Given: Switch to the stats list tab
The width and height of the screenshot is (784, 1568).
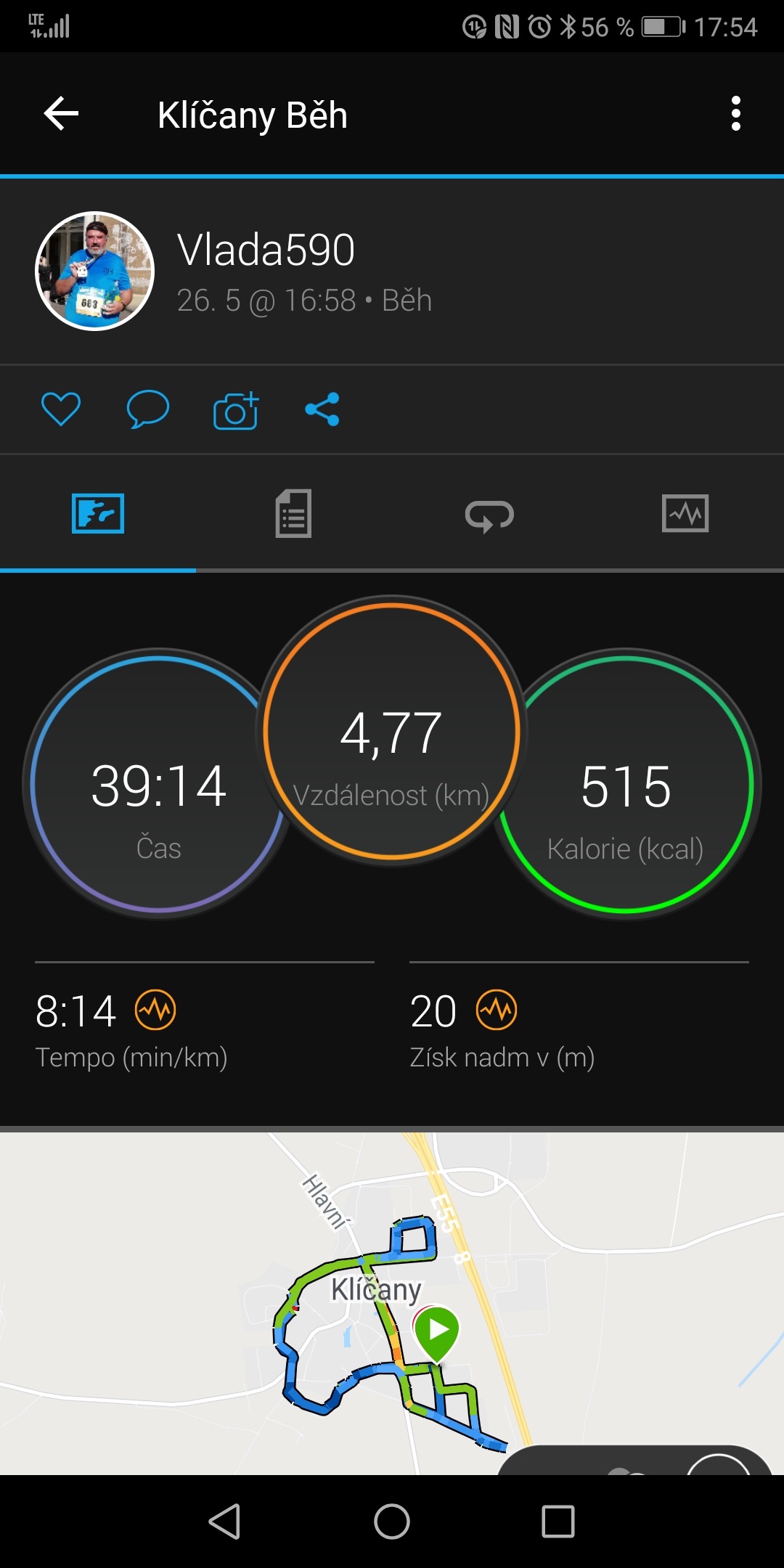Looking at the screenshot, I should [293, 513].
